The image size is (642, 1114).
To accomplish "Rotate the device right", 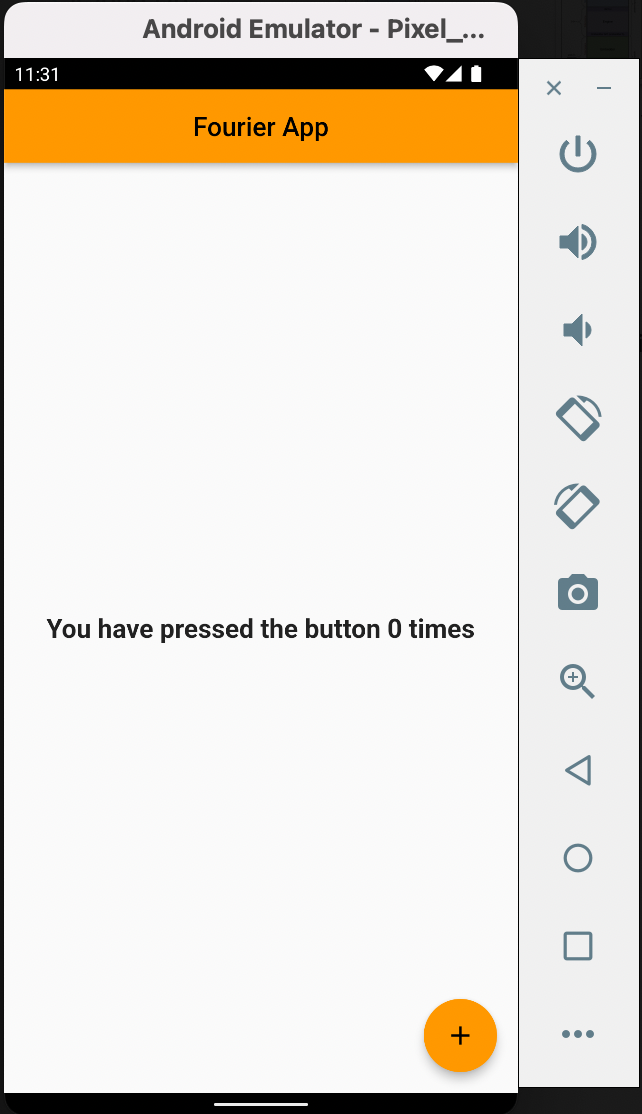I will point(577,506).
